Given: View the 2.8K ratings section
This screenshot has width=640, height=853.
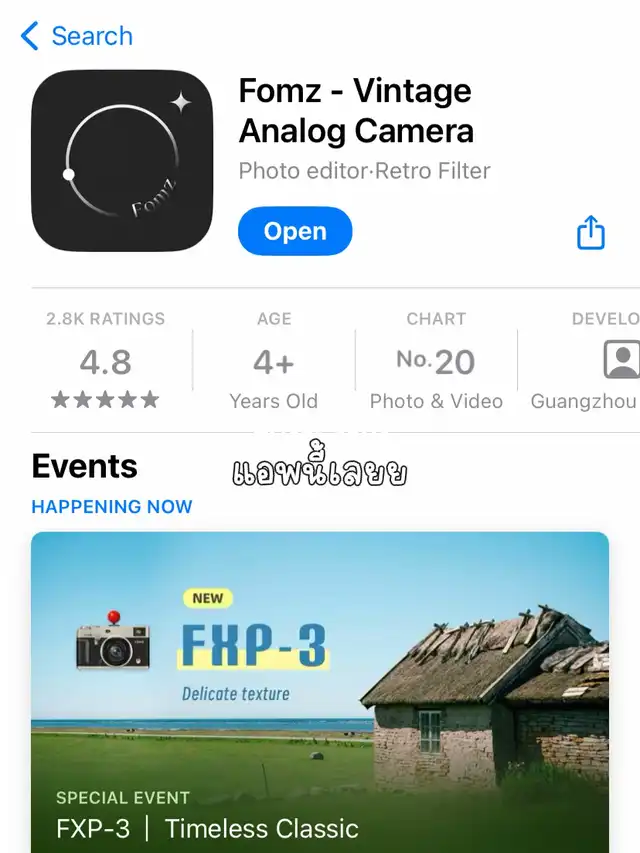Looking at the screenshot, I should pos(105,361).
